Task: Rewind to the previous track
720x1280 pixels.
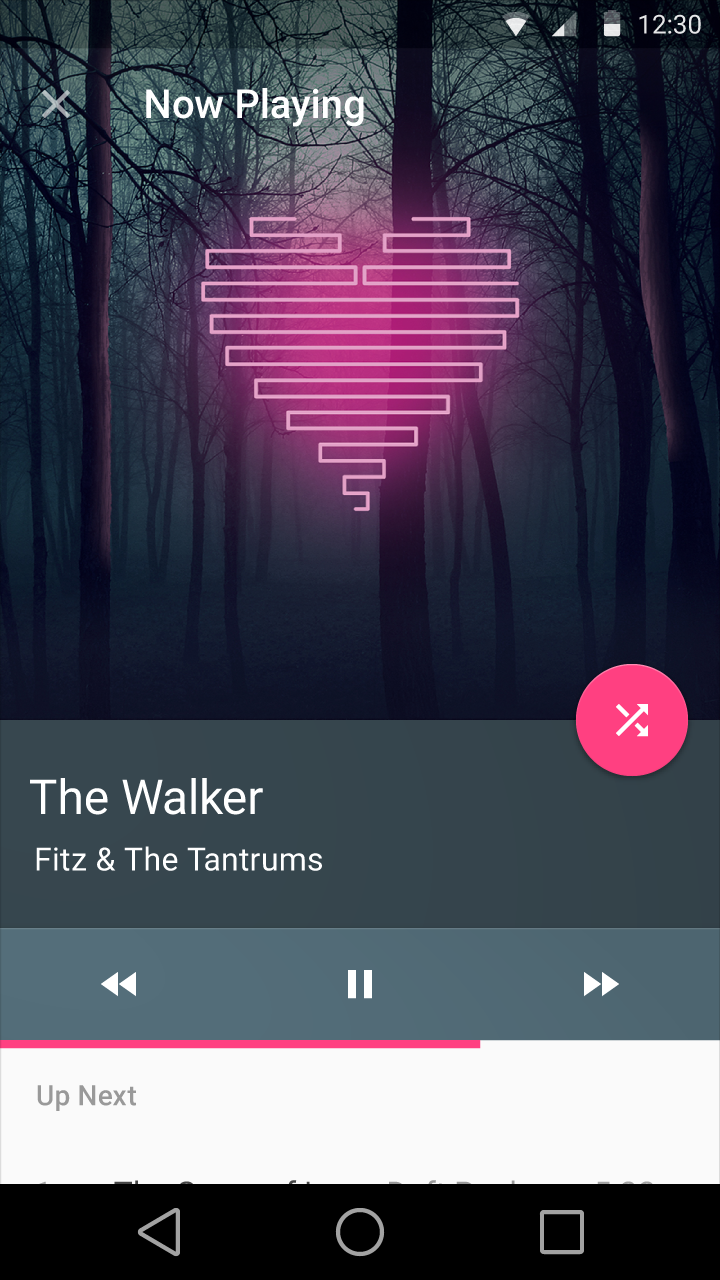Action: click(119, 985)
